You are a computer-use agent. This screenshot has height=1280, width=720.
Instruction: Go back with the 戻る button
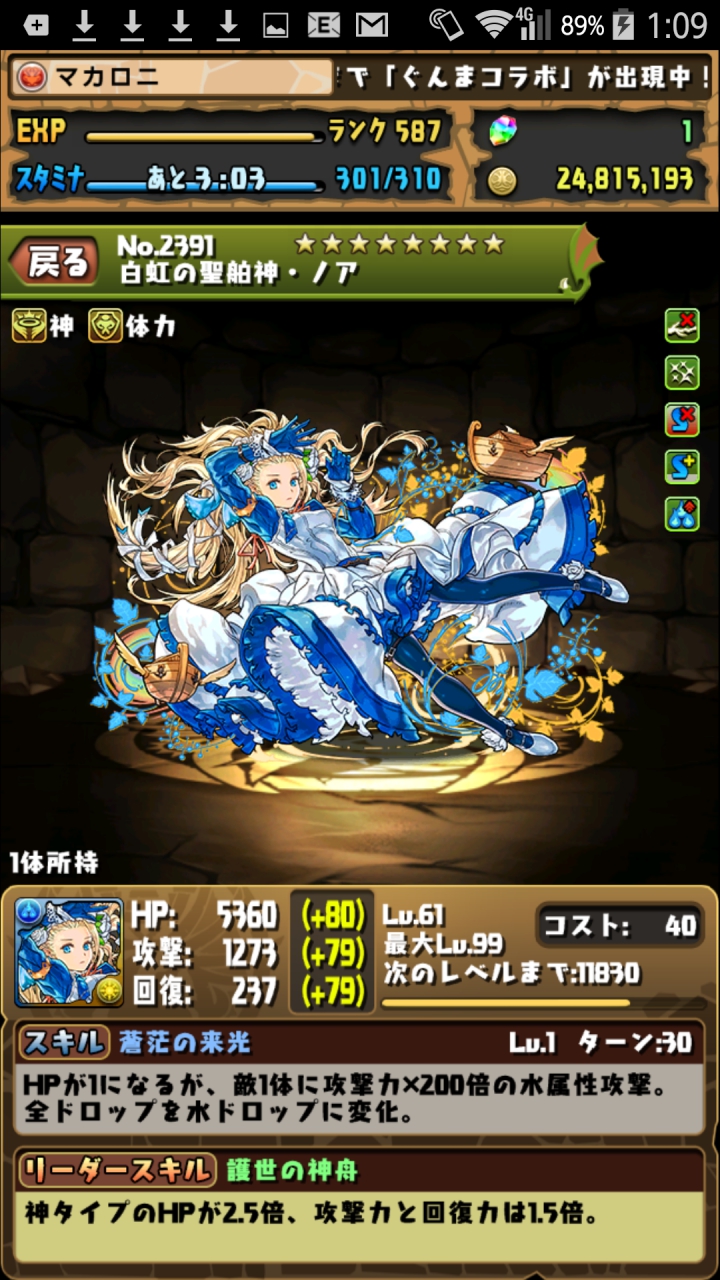55,263
